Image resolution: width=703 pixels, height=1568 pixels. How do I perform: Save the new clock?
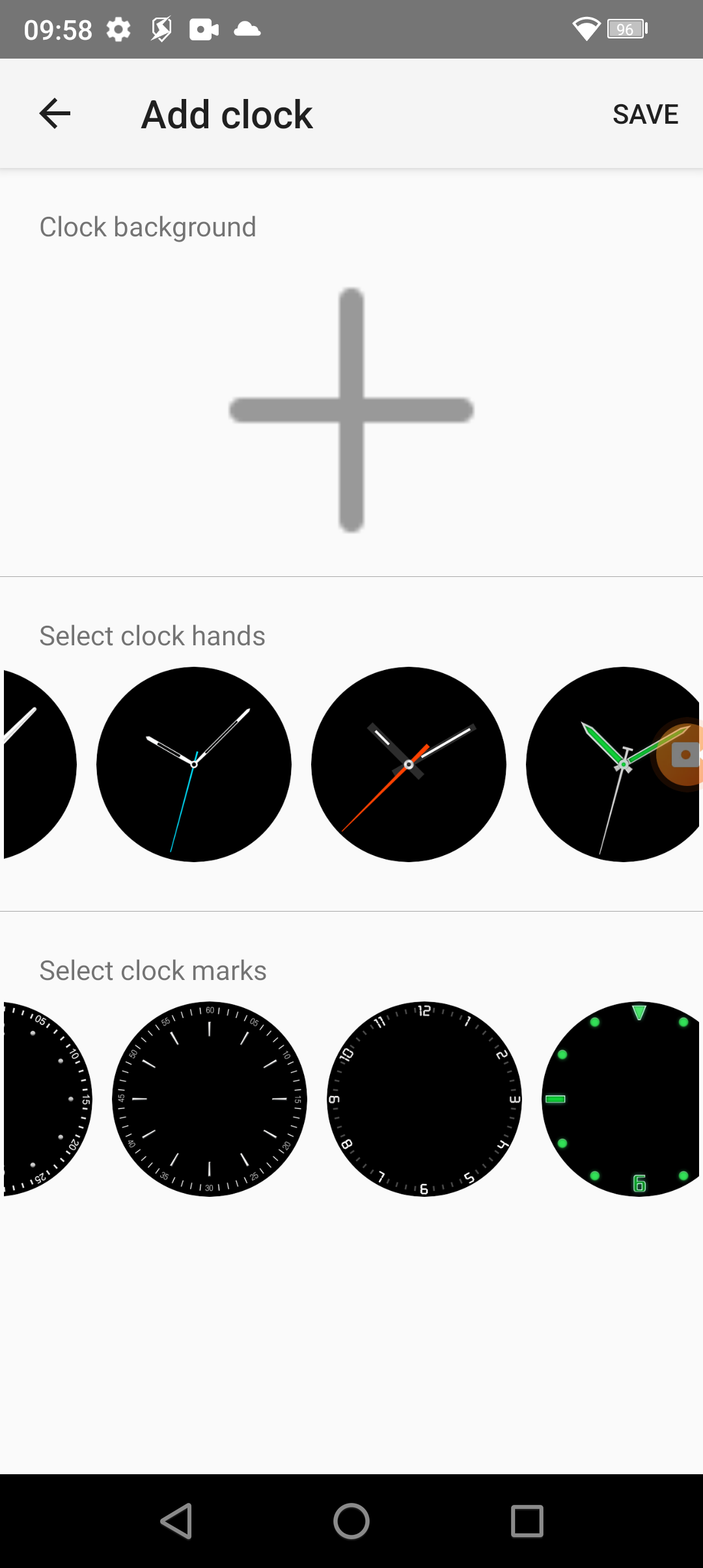click(x=645, y=114)
